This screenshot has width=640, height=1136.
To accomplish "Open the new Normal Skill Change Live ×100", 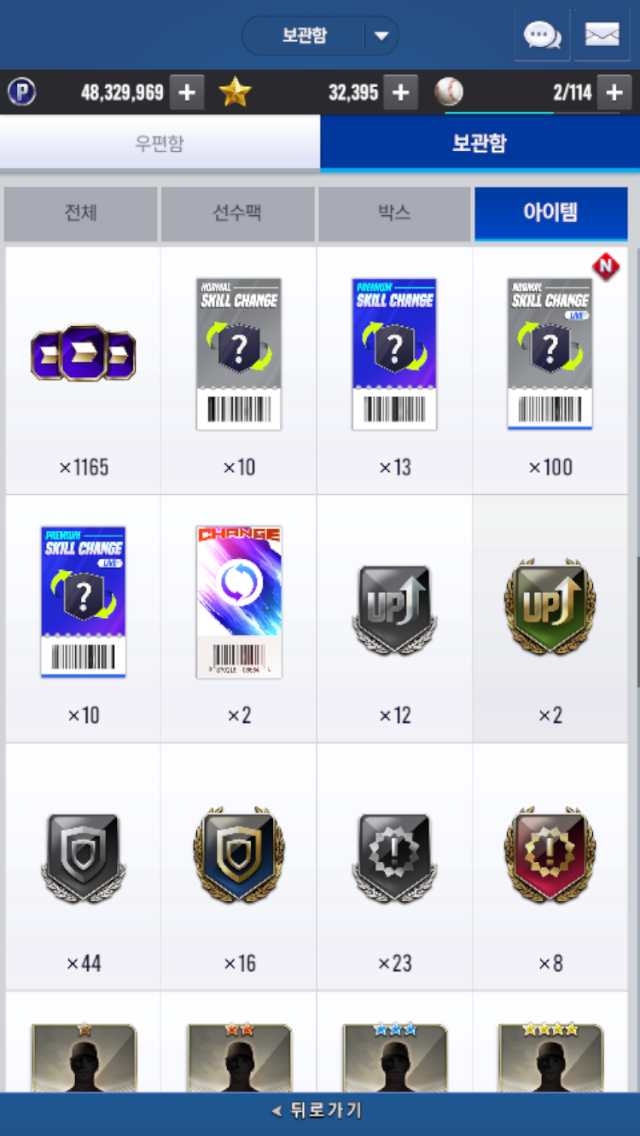I will pos(550,370).
